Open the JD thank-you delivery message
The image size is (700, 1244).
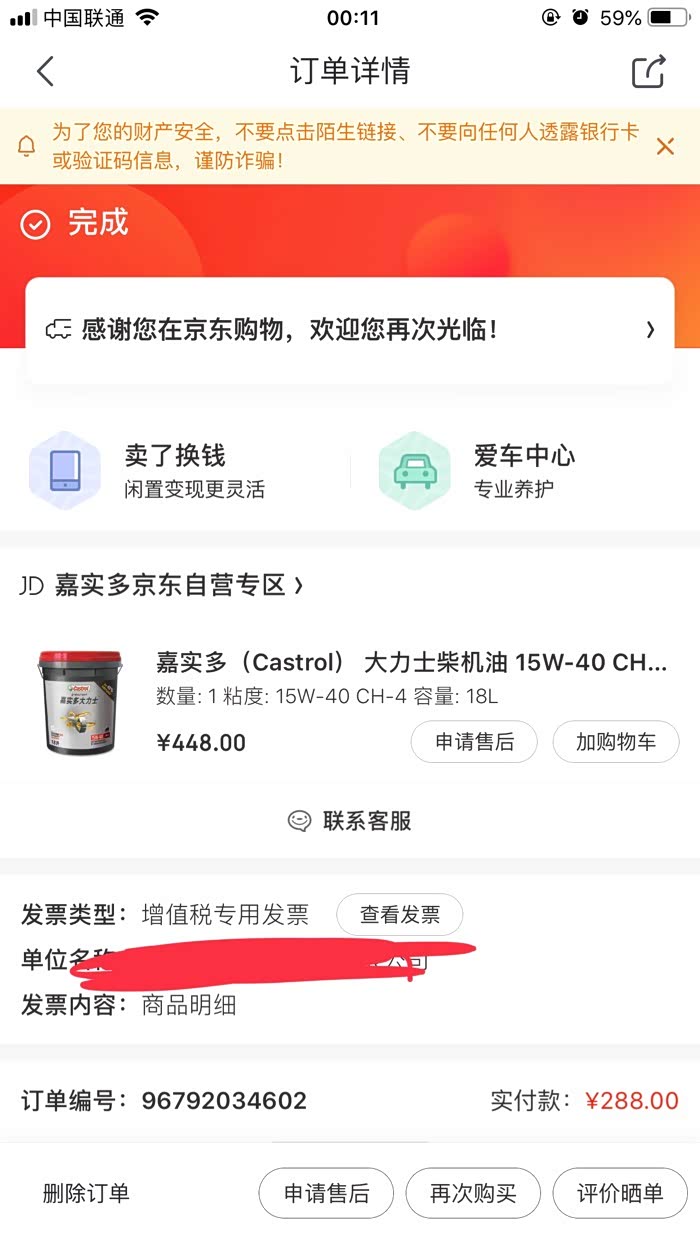350,330
